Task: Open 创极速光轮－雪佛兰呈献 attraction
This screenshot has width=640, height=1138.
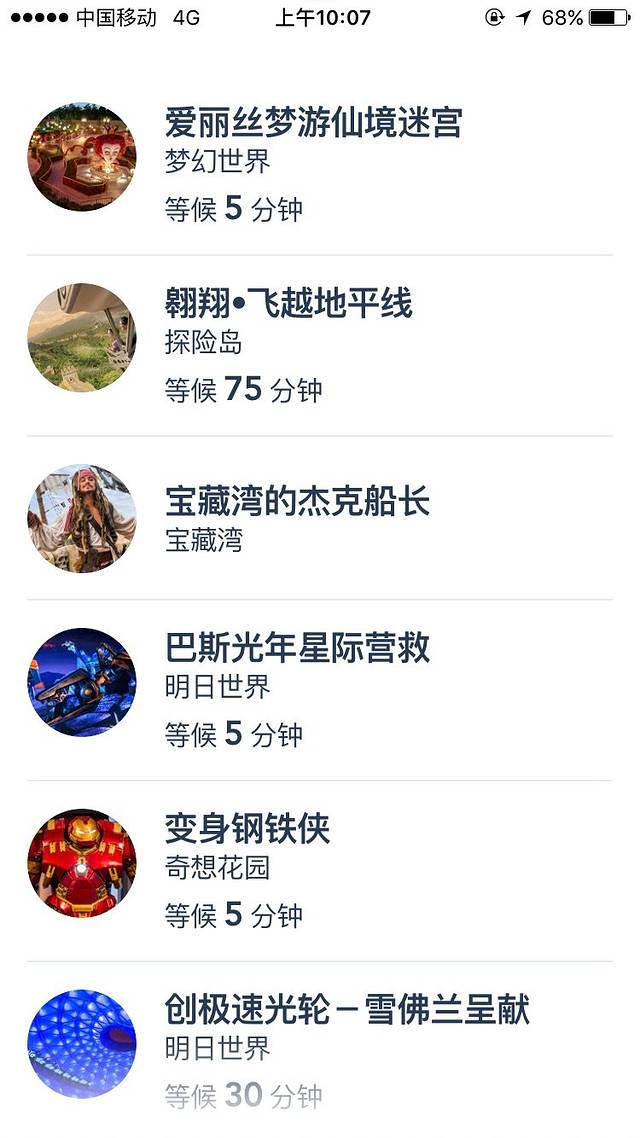Action: (x=346, y=1010)
